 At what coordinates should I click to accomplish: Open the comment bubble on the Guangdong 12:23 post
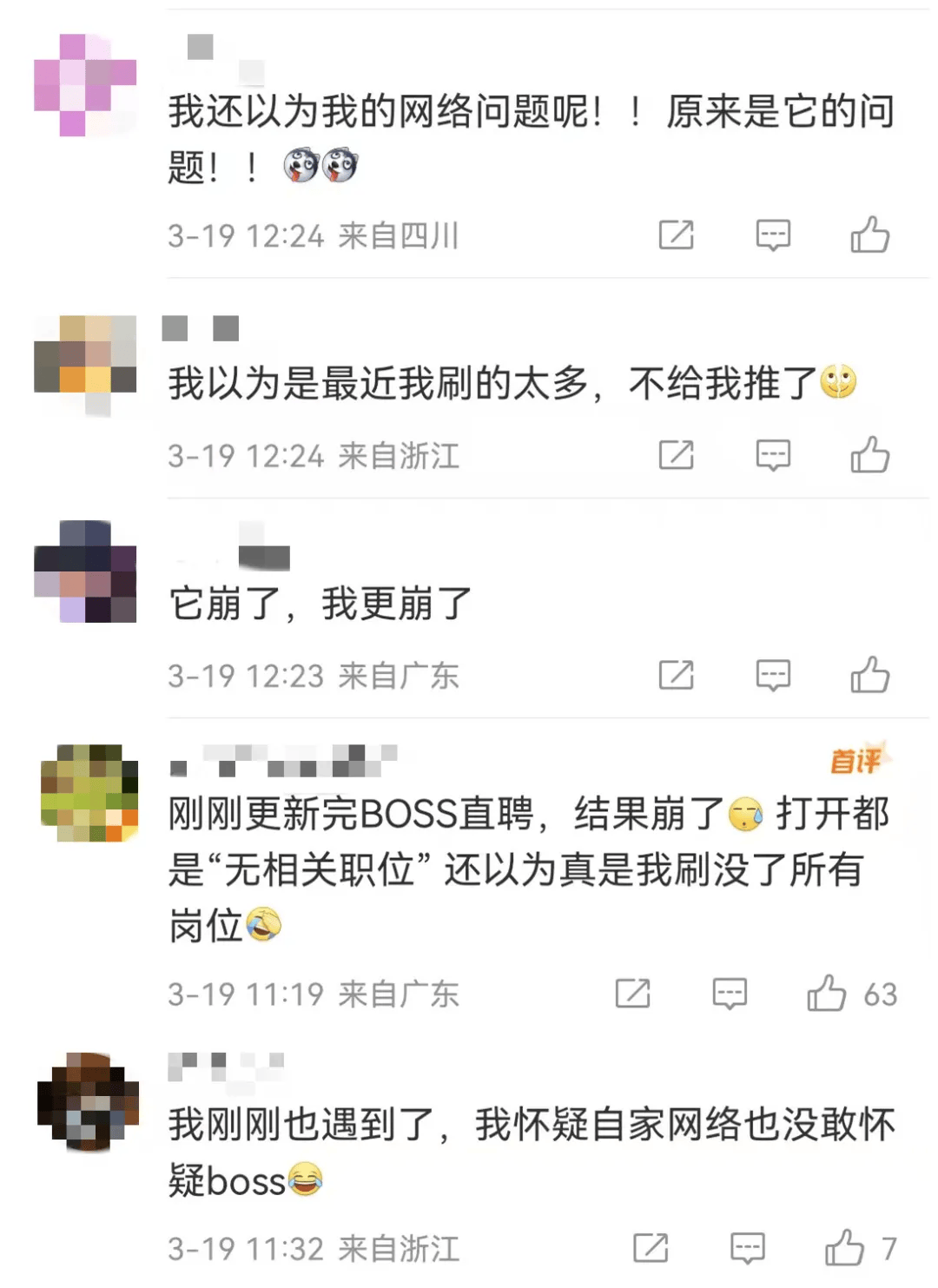(x=771, y=672)
